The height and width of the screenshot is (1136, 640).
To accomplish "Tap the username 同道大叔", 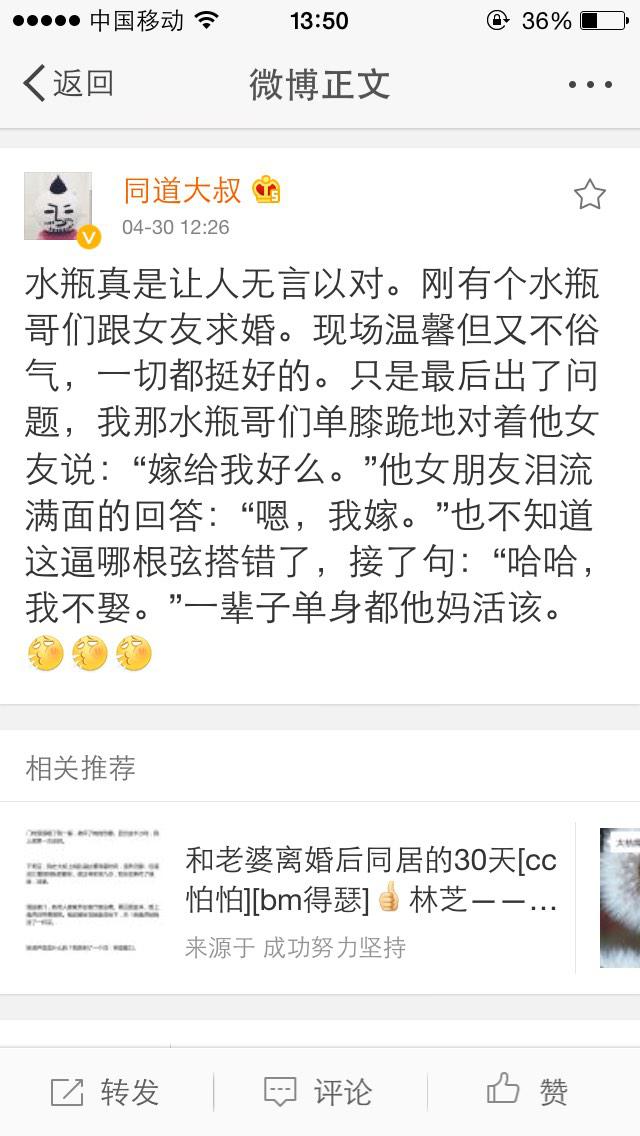I will (x=182, y=190).
